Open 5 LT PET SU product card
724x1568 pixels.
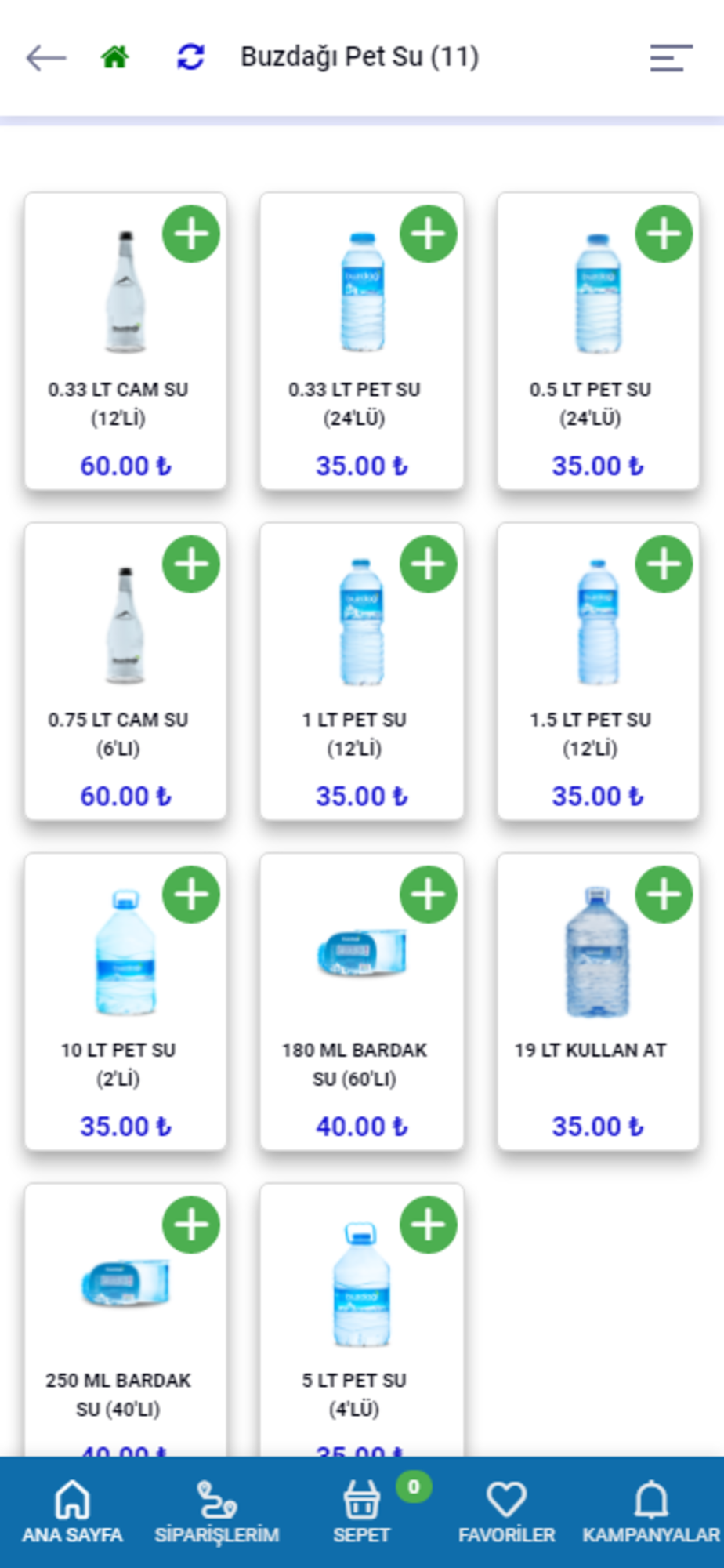362,1320
